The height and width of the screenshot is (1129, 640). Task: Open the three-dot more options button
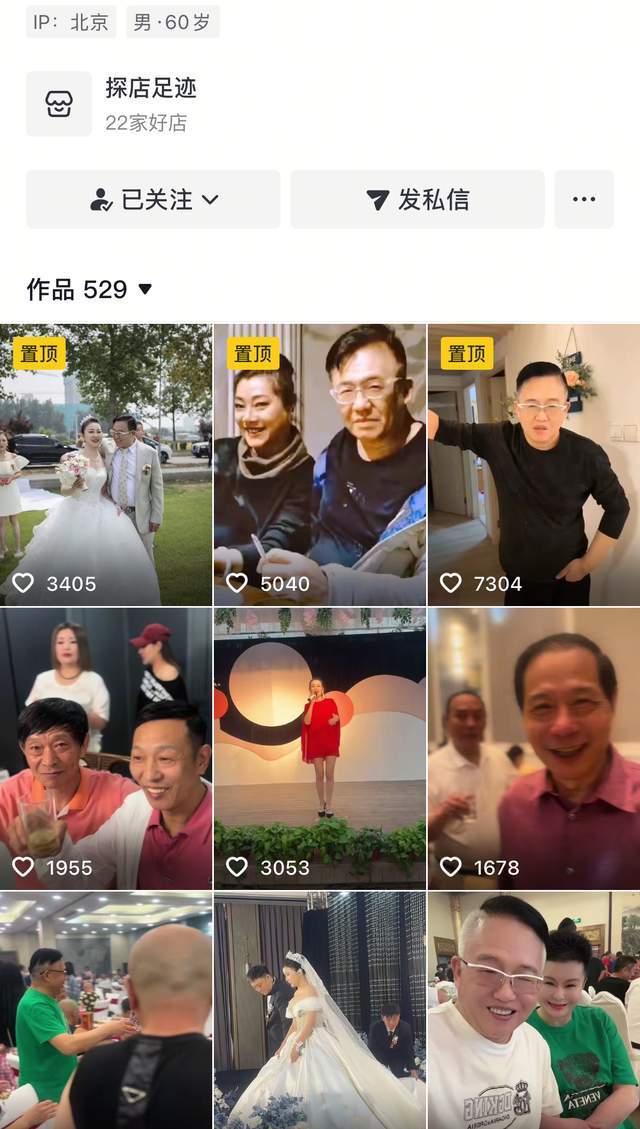tap(584, 199)
